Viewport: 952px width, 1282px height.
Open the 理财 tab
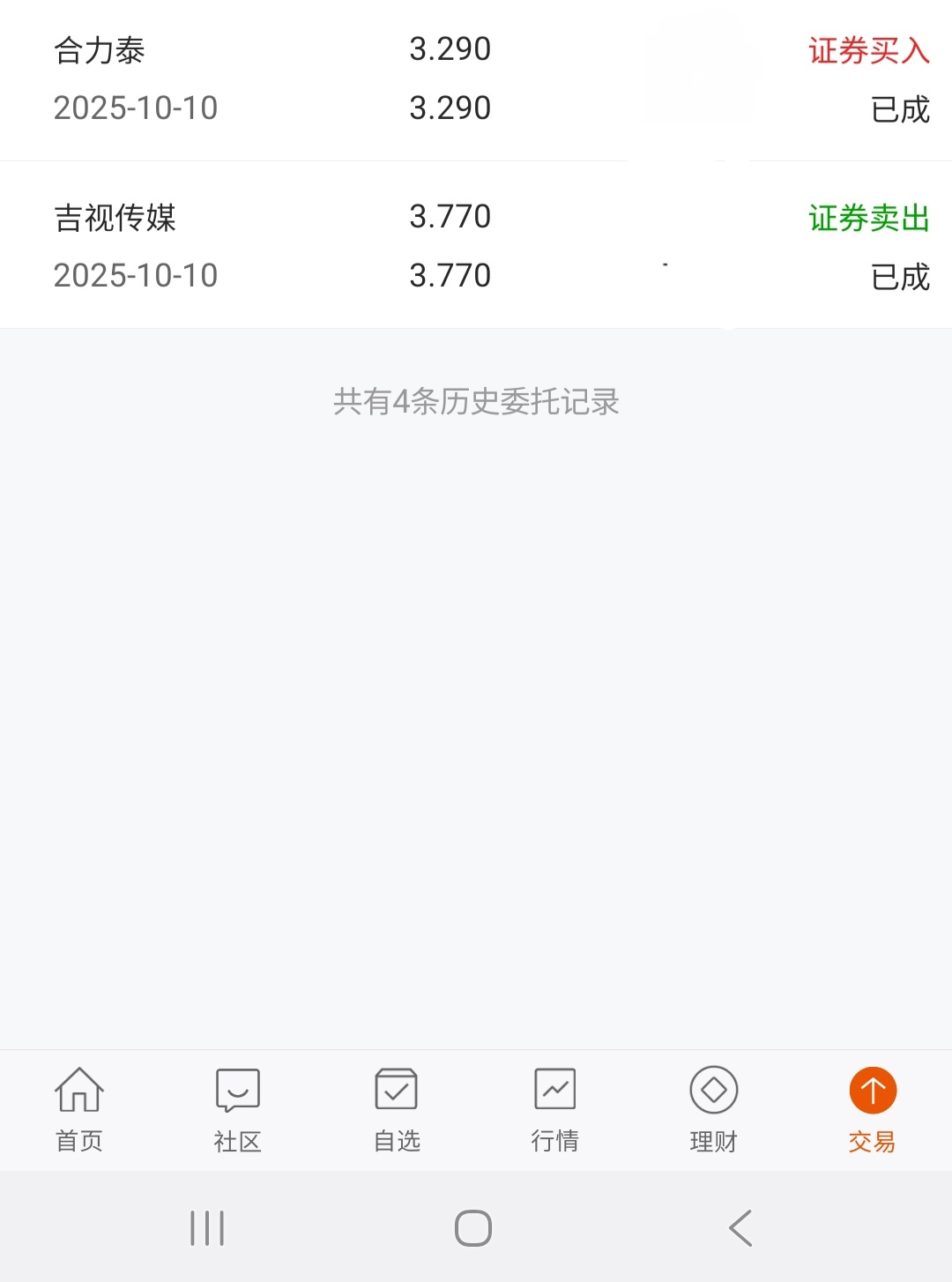tap(714, 1110)
